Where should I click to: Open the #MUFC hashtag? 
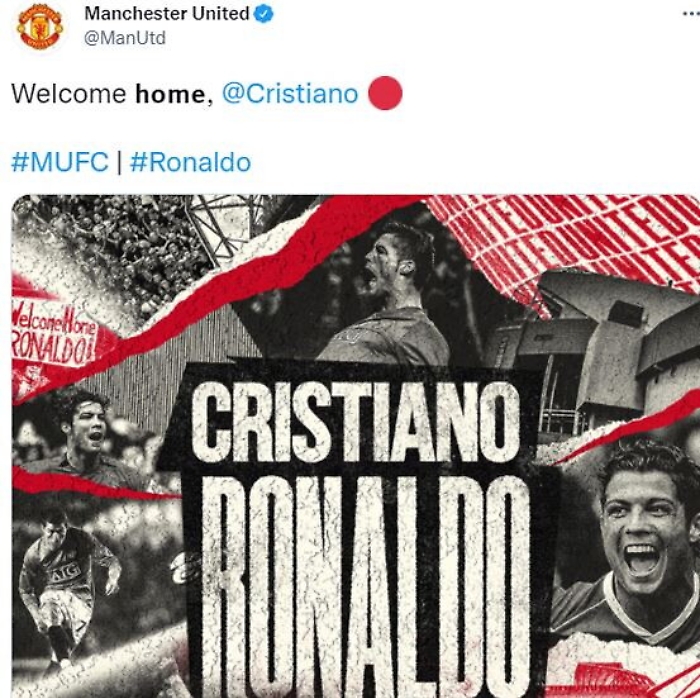coord(59,162)
